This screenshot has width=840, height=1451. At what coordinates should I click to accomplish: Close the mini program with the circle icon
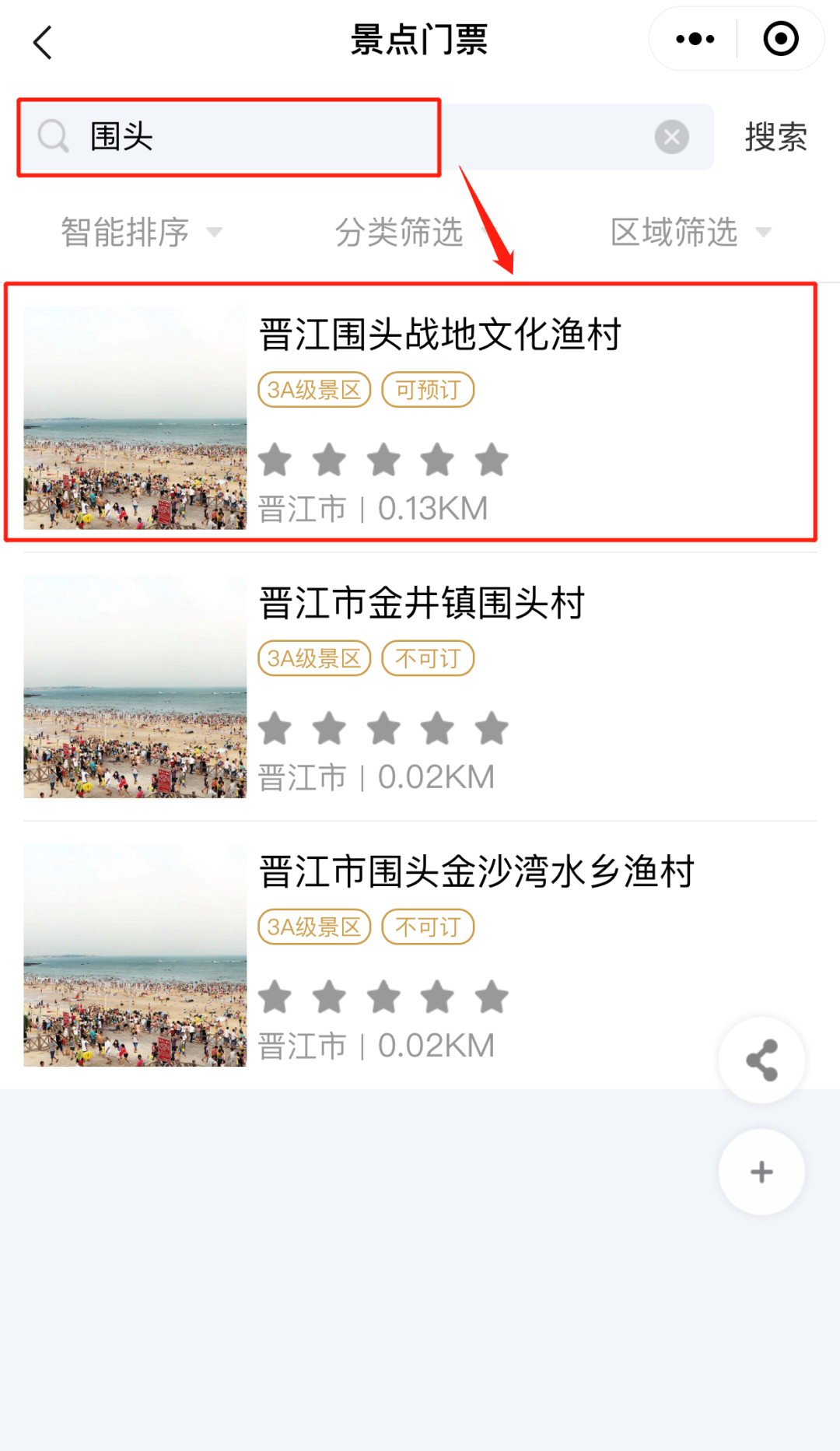[780, 39]
